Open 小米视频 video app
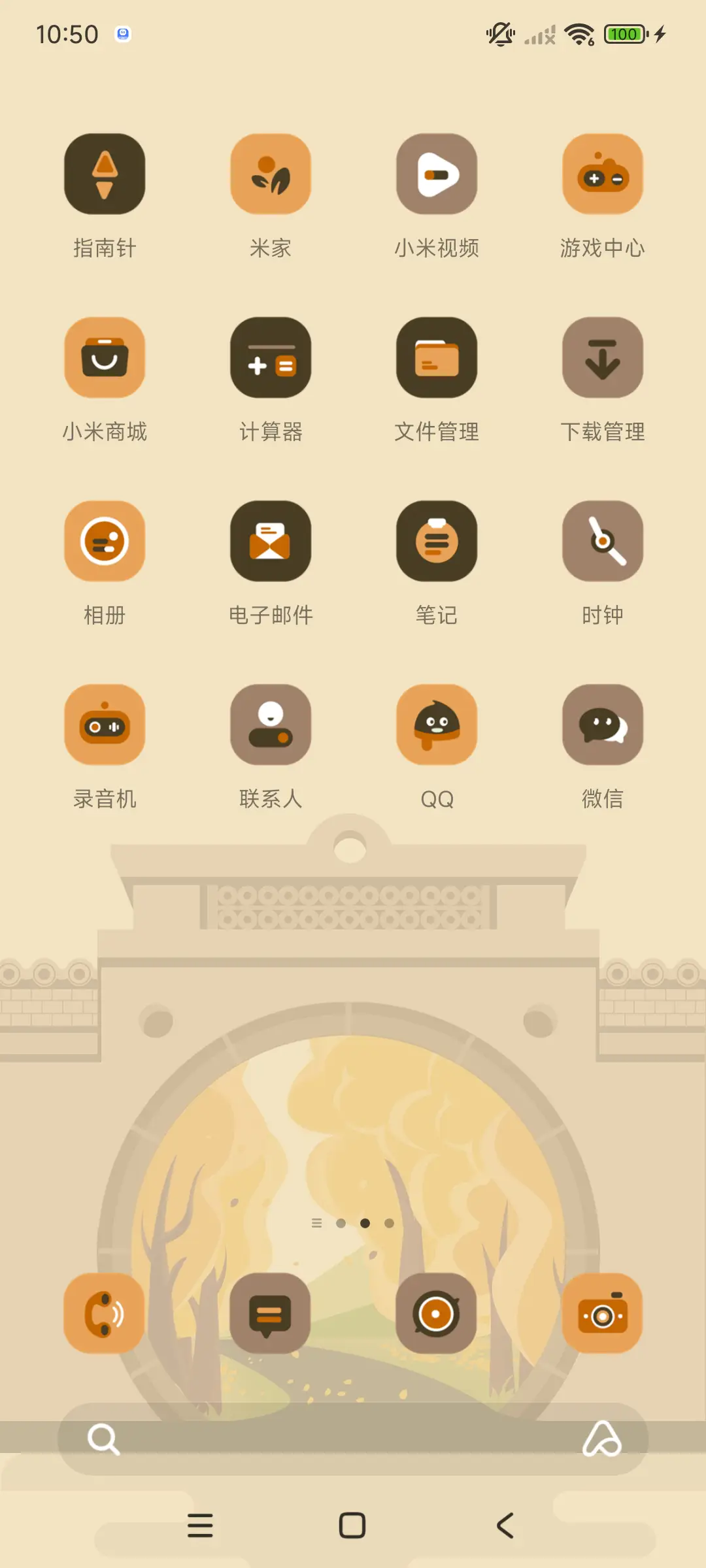Screen dimensions: 706x1568 (x=437, y=174)
